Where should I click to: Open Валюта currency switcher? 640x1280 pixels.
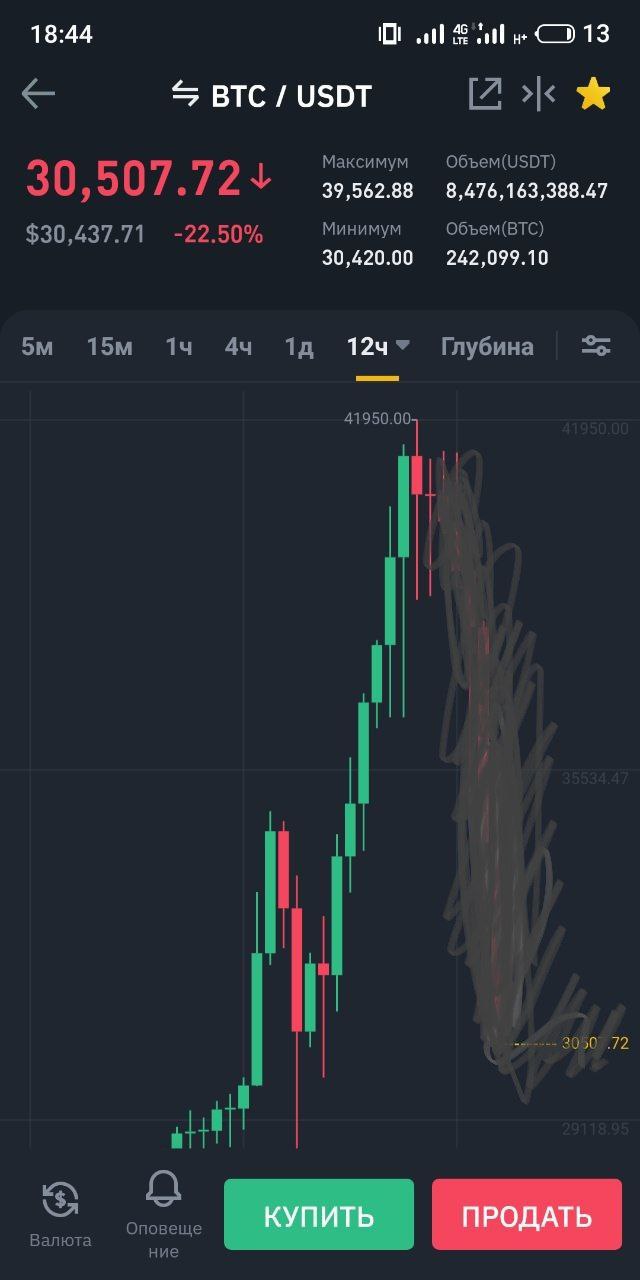click(x=60, y=1213)
